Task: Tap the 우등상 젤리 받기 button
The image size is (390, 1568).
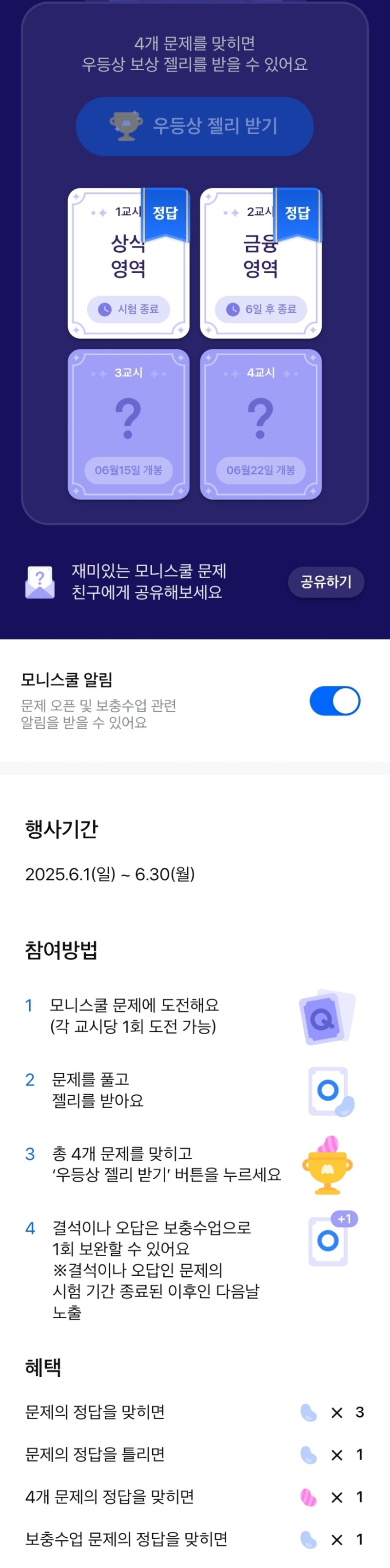Action: [195, 126]
